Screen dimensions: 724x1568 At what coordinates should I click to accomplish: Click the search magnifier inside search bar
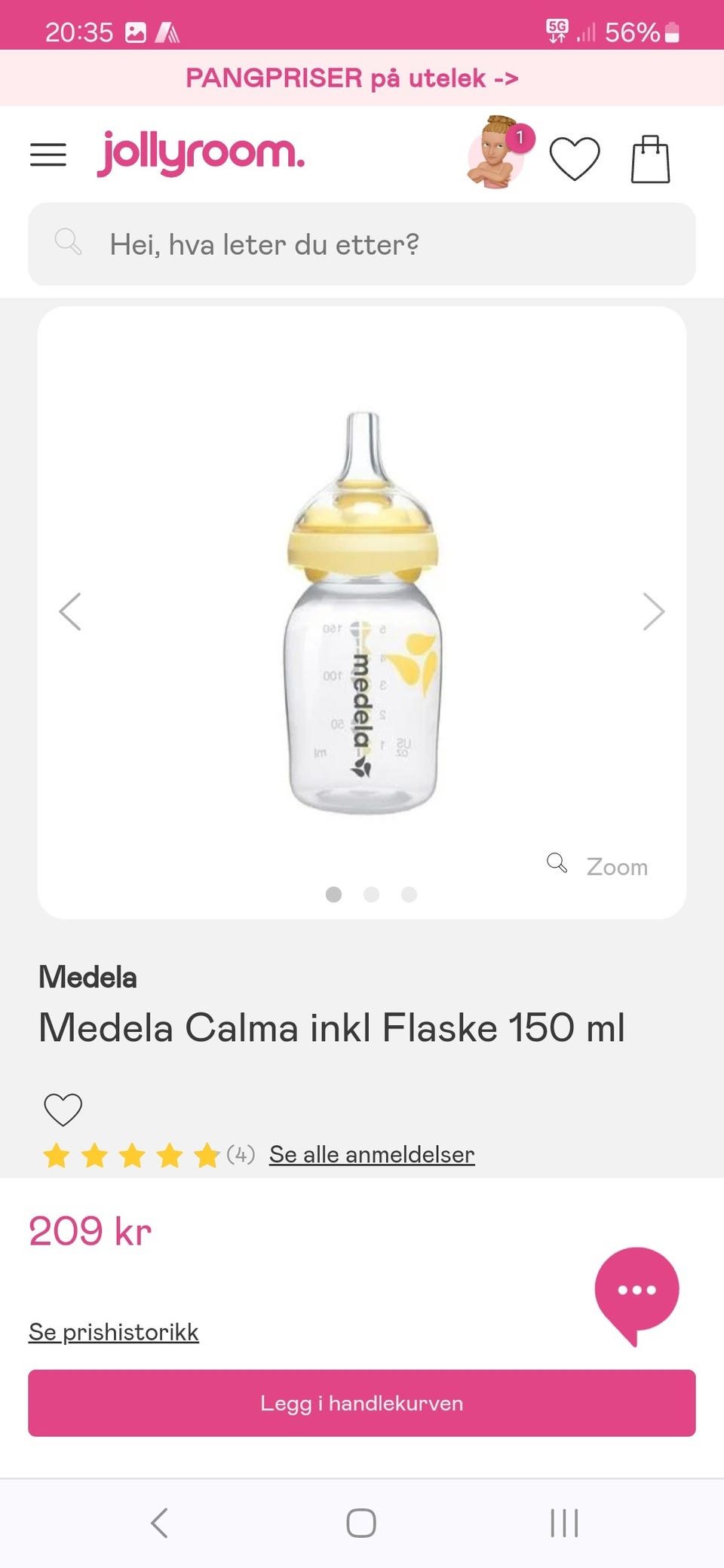coord(69,243)
